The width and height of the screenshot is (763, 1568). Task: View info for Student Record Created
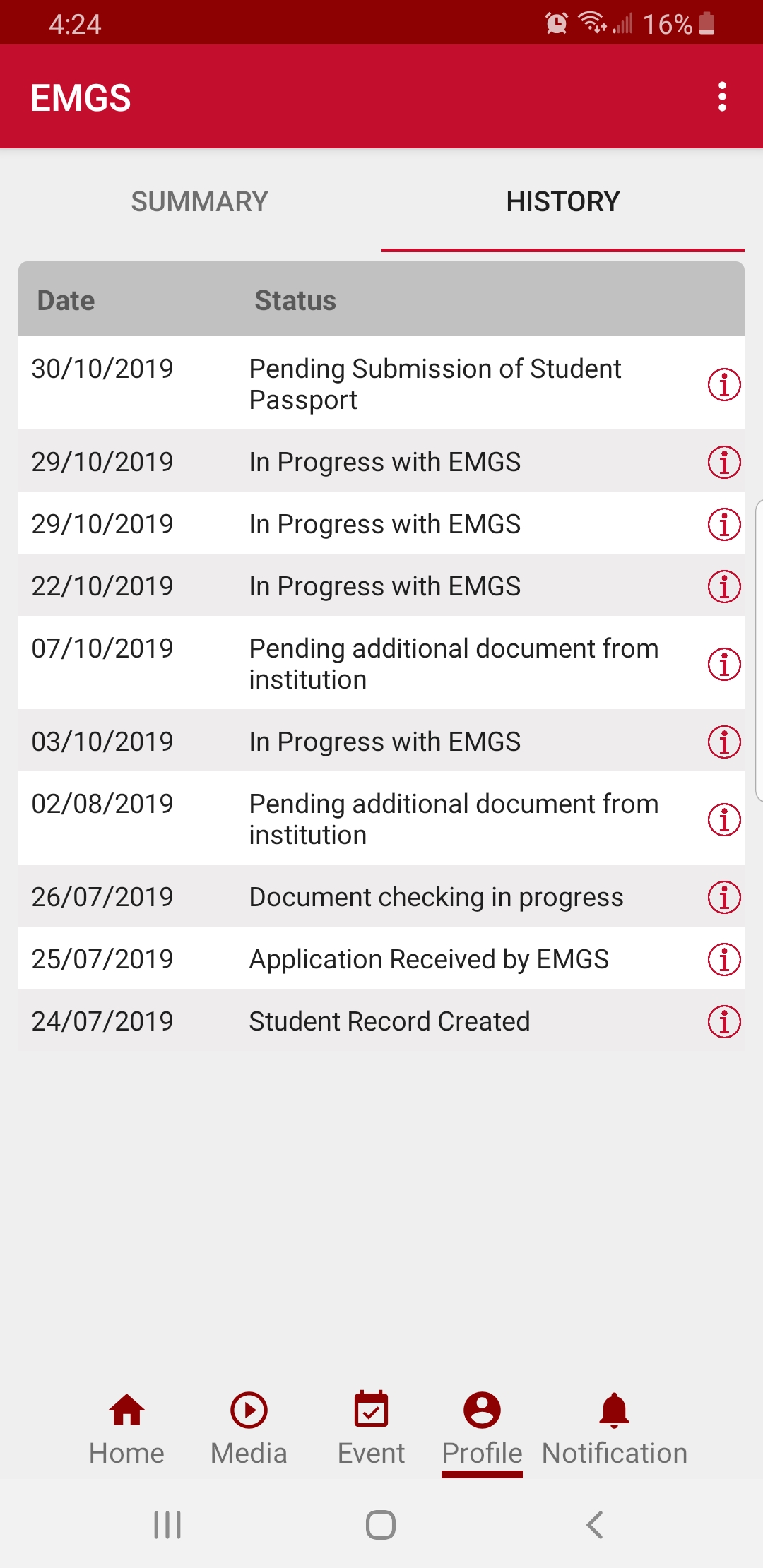coord(724,1021)
